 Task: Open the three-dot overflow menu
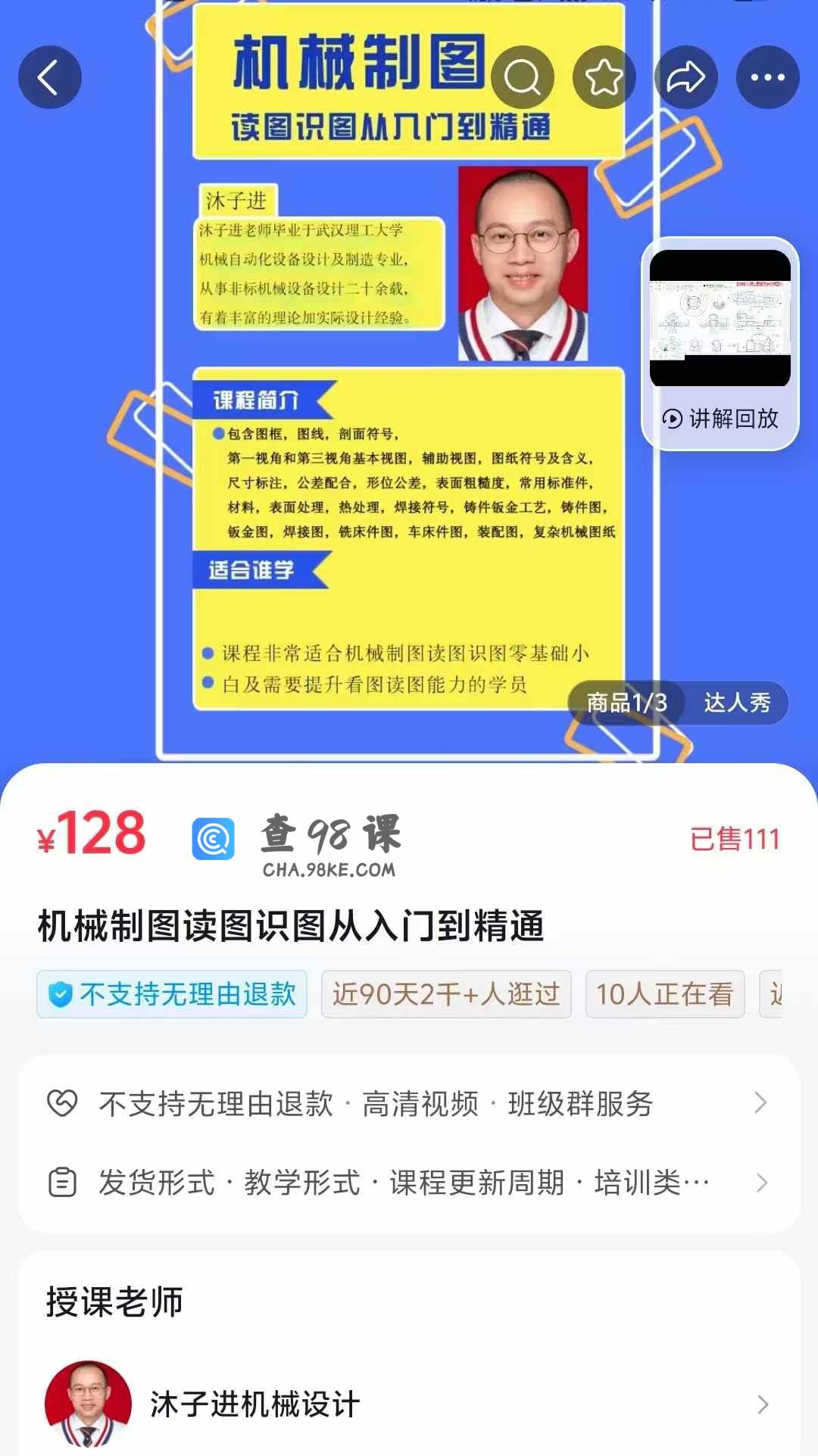pyautogui.click(x=768, y=77)
